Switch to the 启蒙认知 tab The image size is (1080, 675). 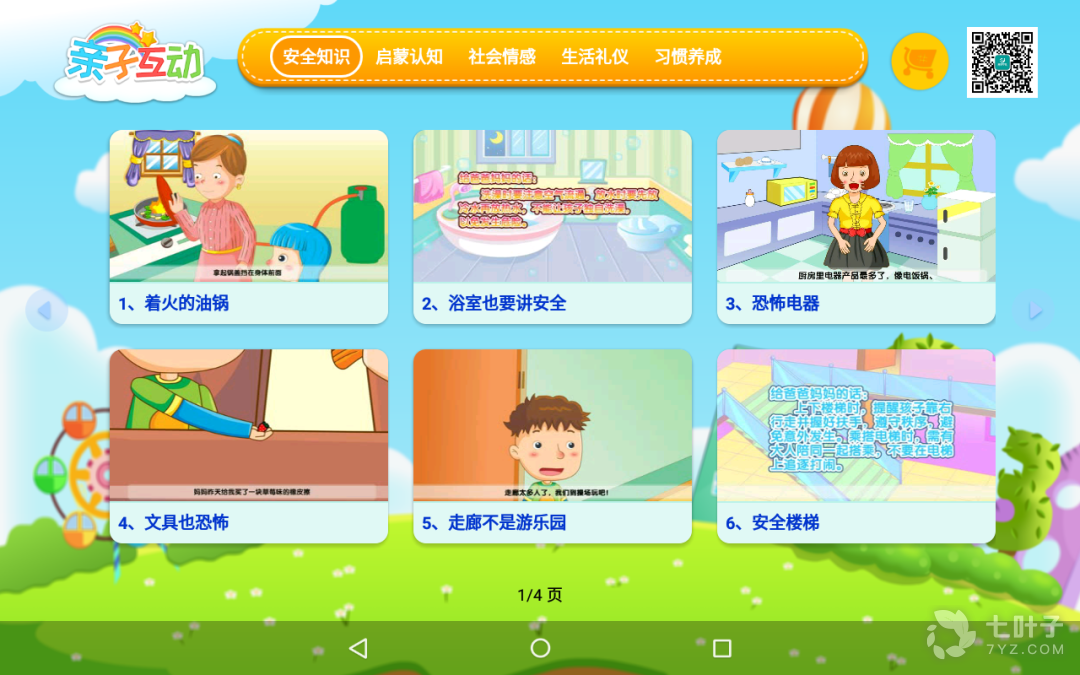(409, 56)
